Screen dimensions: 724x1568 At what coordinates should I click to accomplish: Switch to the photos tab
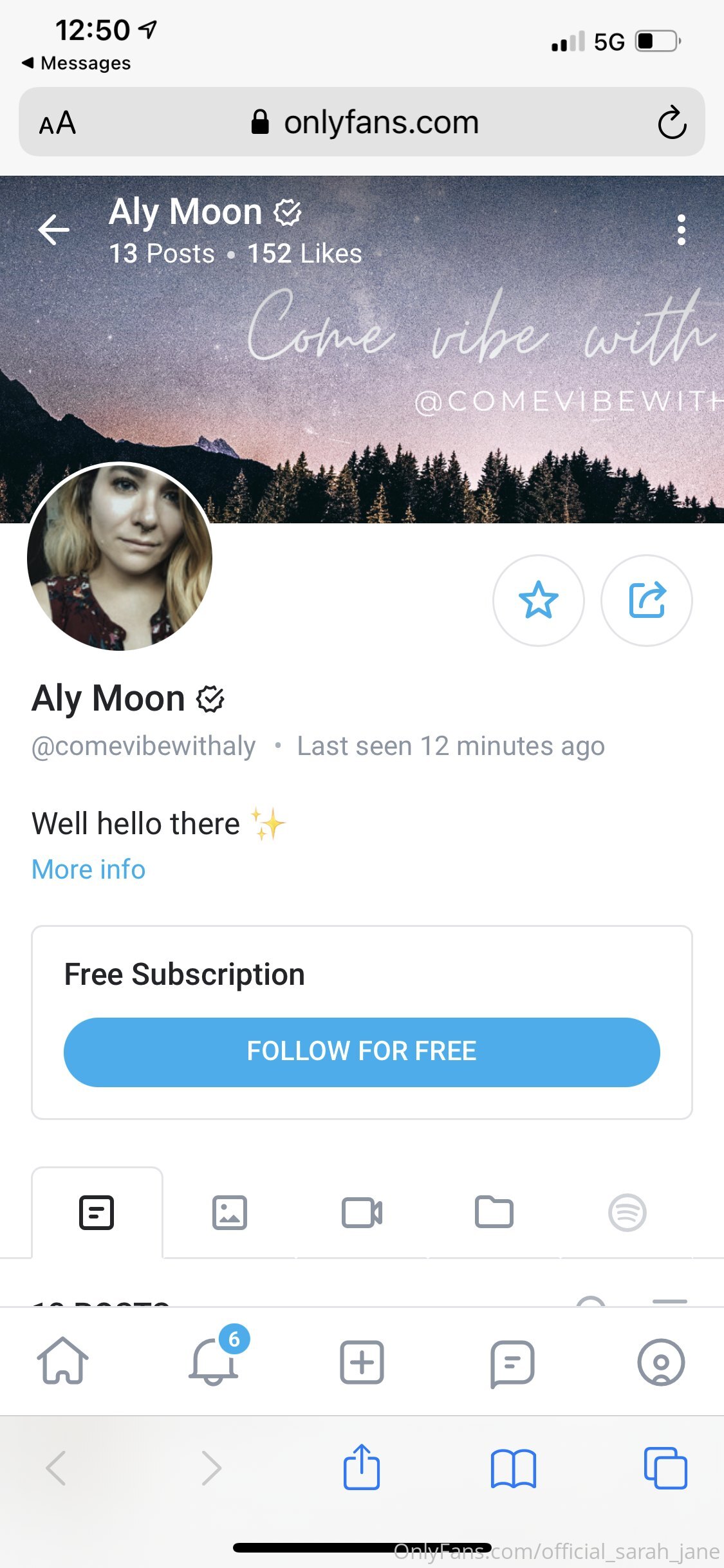230,1213
